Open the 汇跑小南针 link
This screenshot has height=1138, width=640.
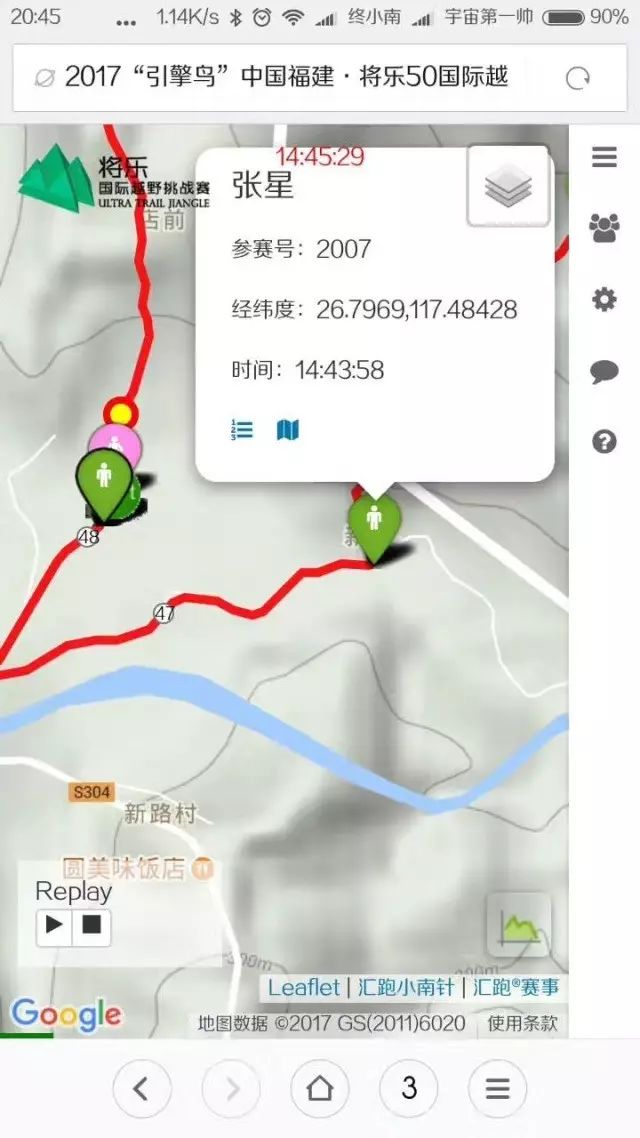point(405,987)
